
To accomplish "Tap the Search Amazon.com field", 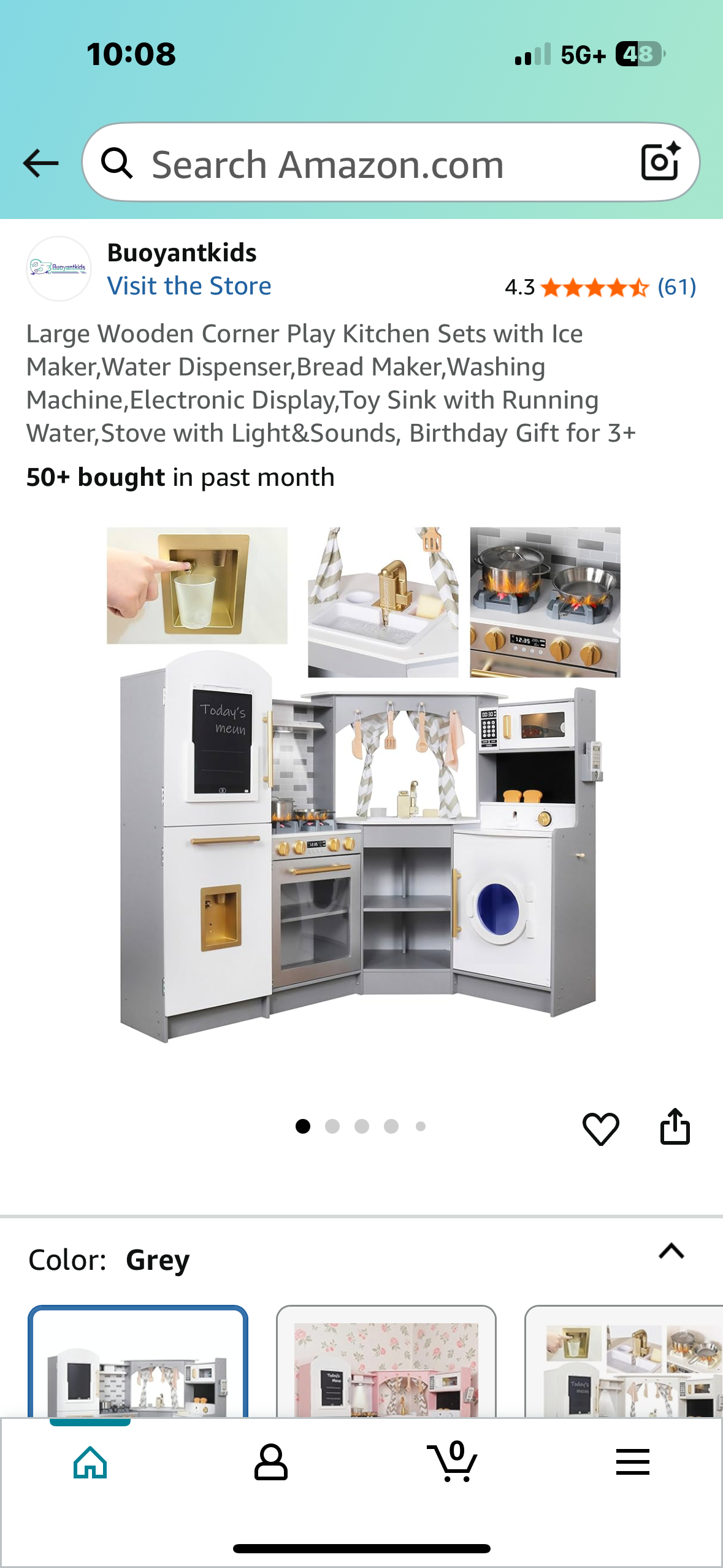I will point(368,163).
